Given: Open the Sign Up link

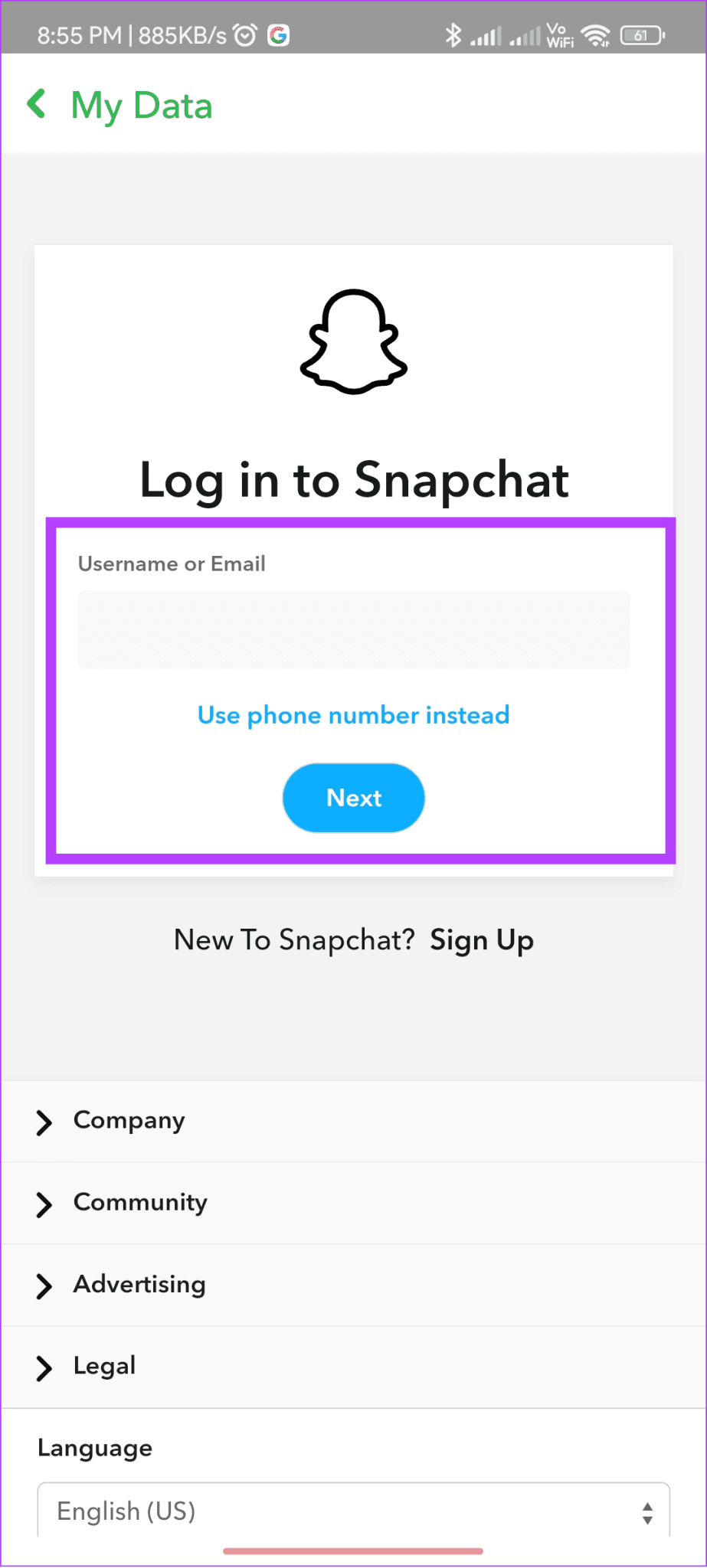Looking at the screenshot, I should pos(482,939).
